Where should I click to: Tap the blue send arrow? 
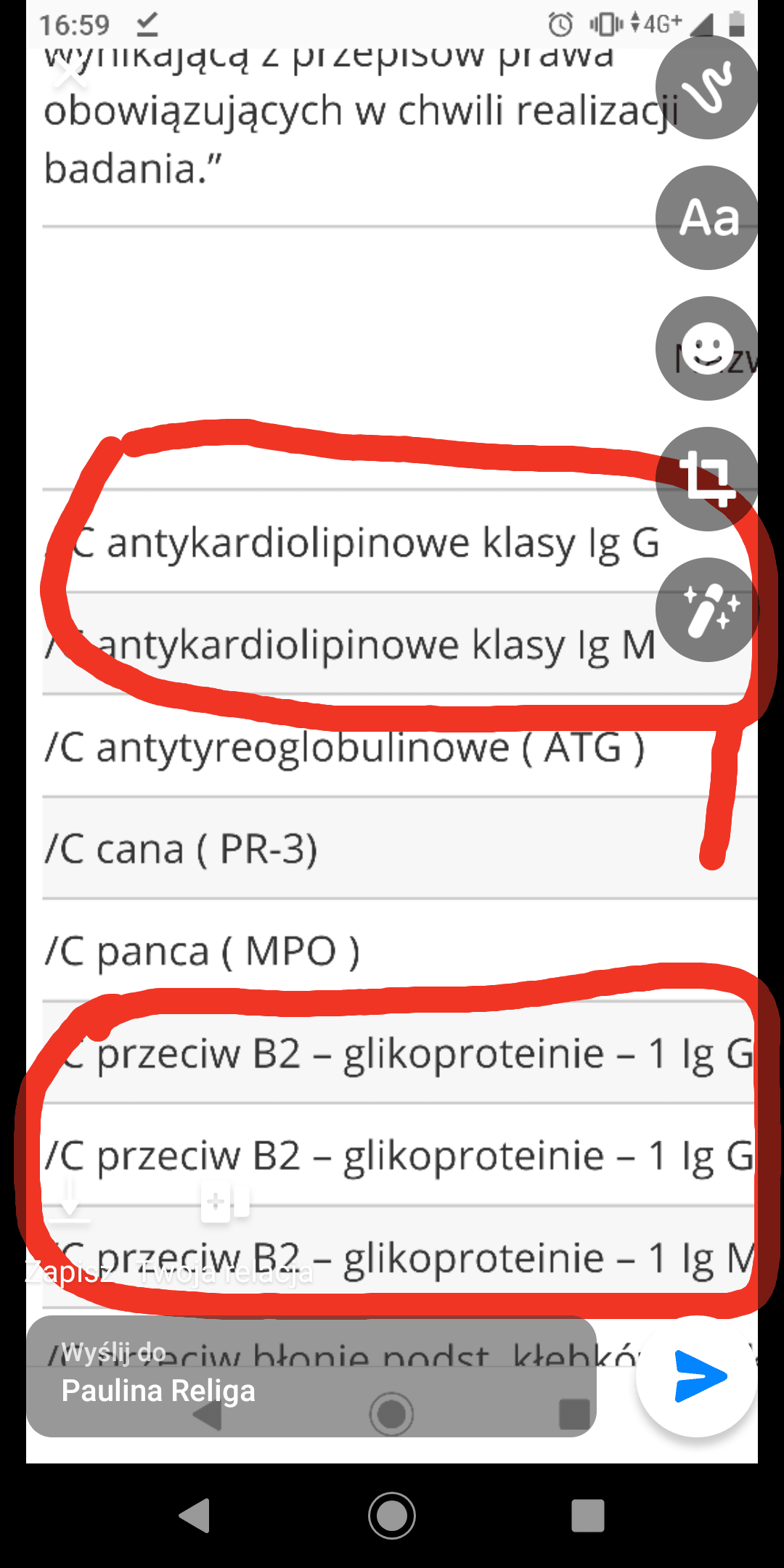(697, 1376)
